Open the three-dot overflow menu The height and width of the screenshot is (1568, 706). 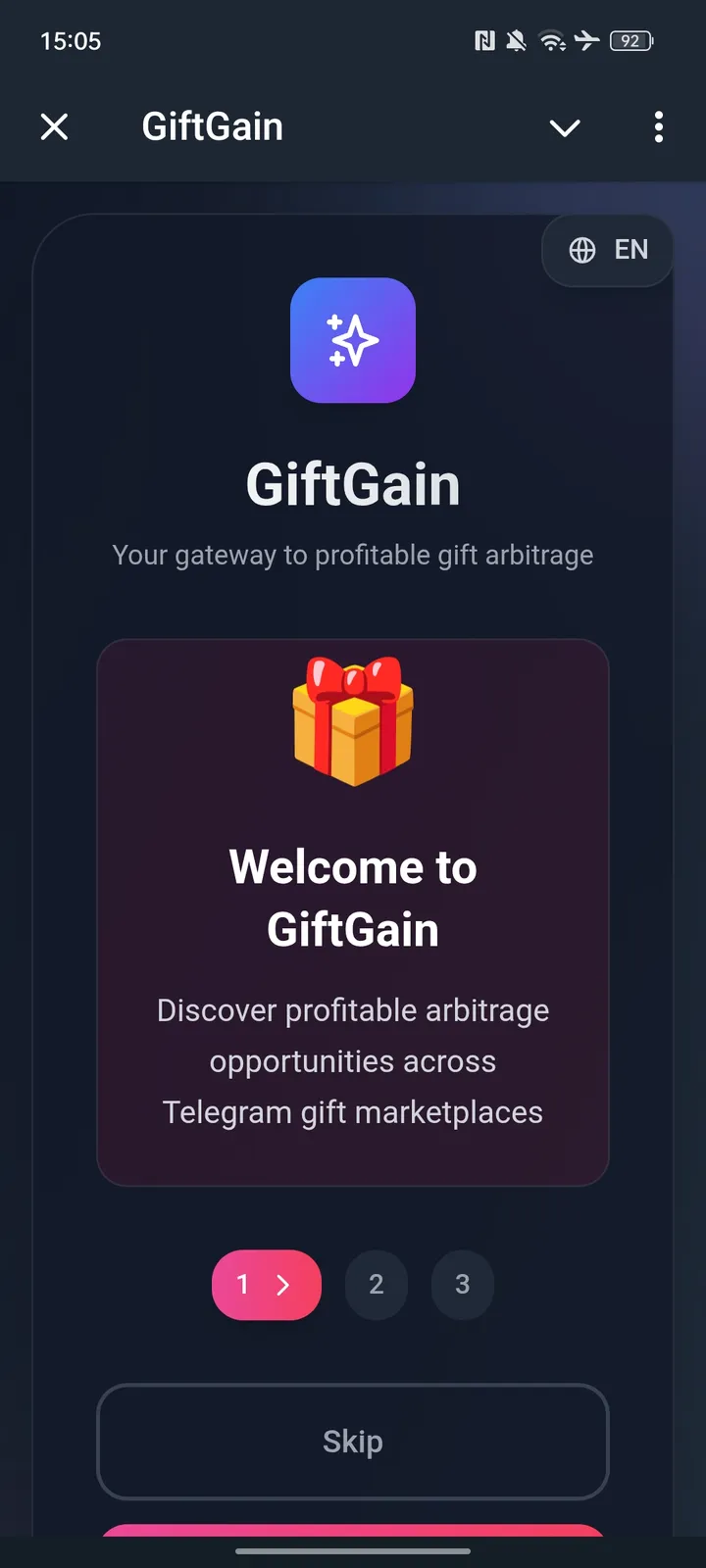pyautogui.click(x=658, y=127)
